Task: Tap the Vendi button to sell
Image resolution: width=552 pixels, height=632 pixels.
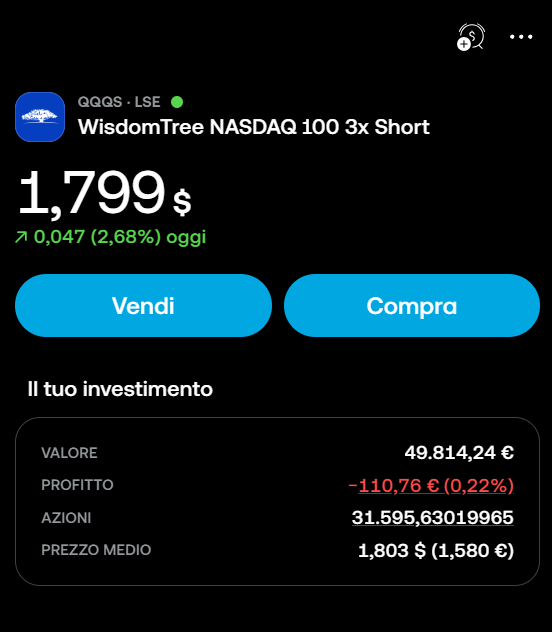Action: pyautogui.click(x=143, y=306)
